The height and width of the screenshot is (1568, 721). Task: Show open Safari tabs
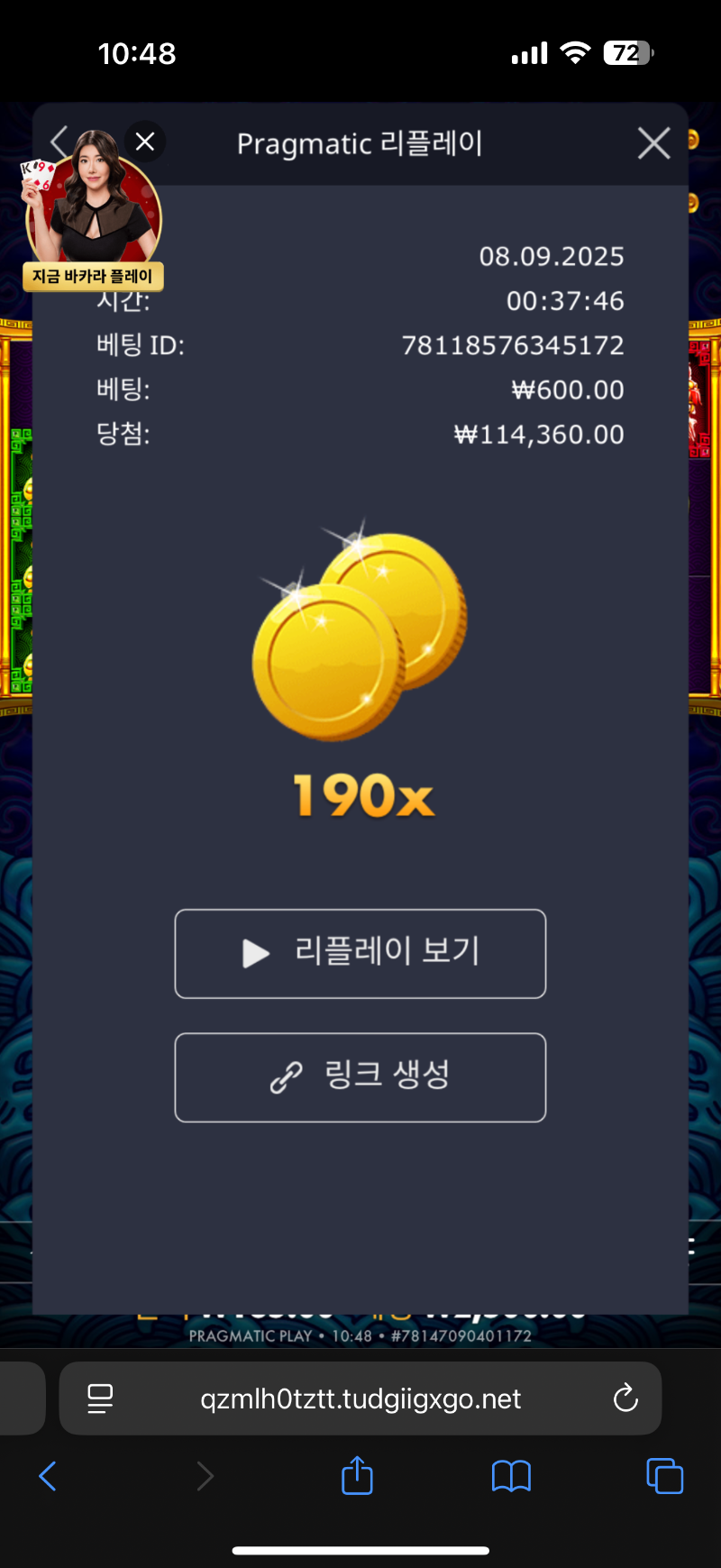pyautogui.click(x=664, y=1476)
